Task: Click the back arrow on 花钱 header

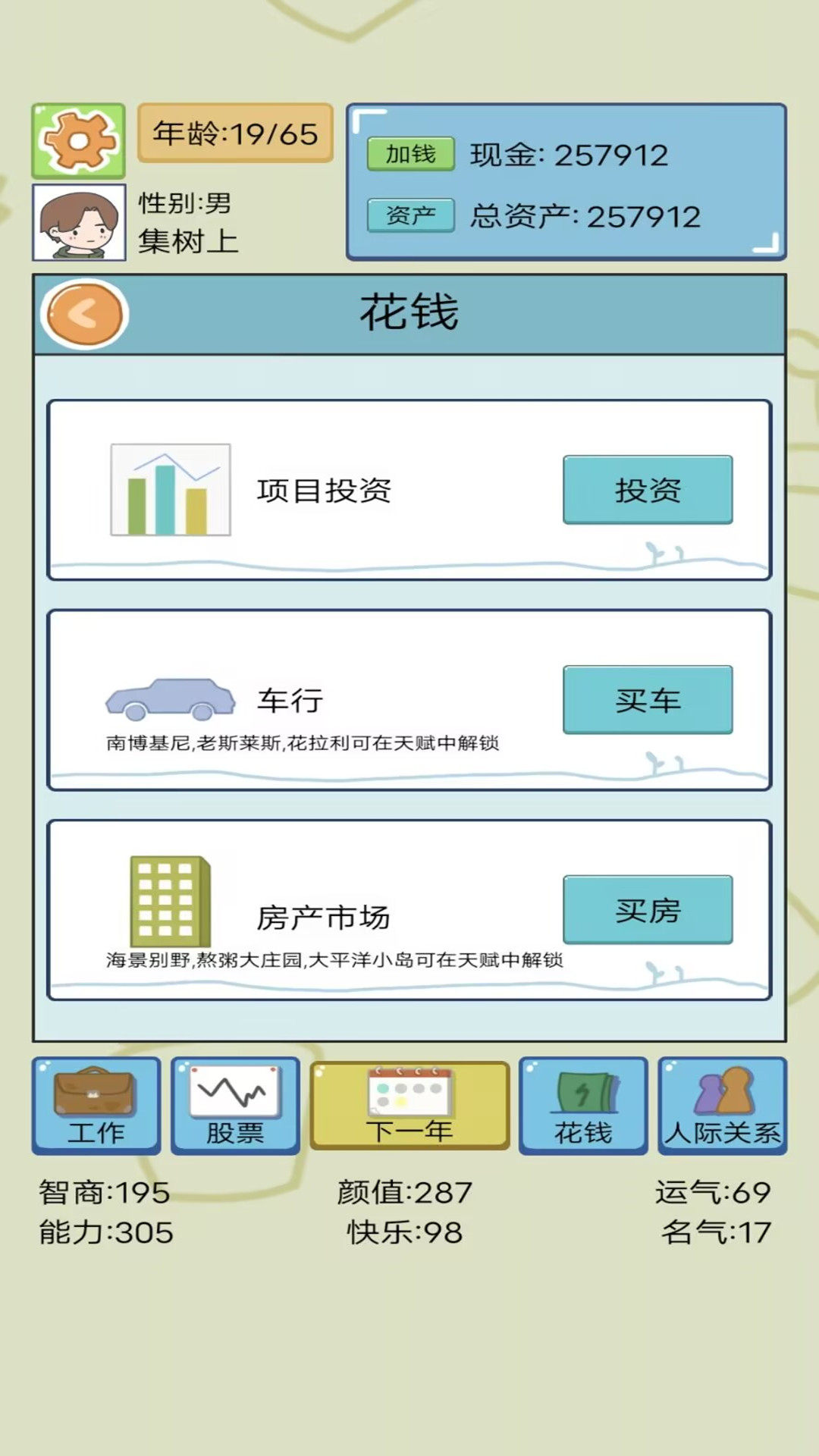Action: (x=83, y=314)
